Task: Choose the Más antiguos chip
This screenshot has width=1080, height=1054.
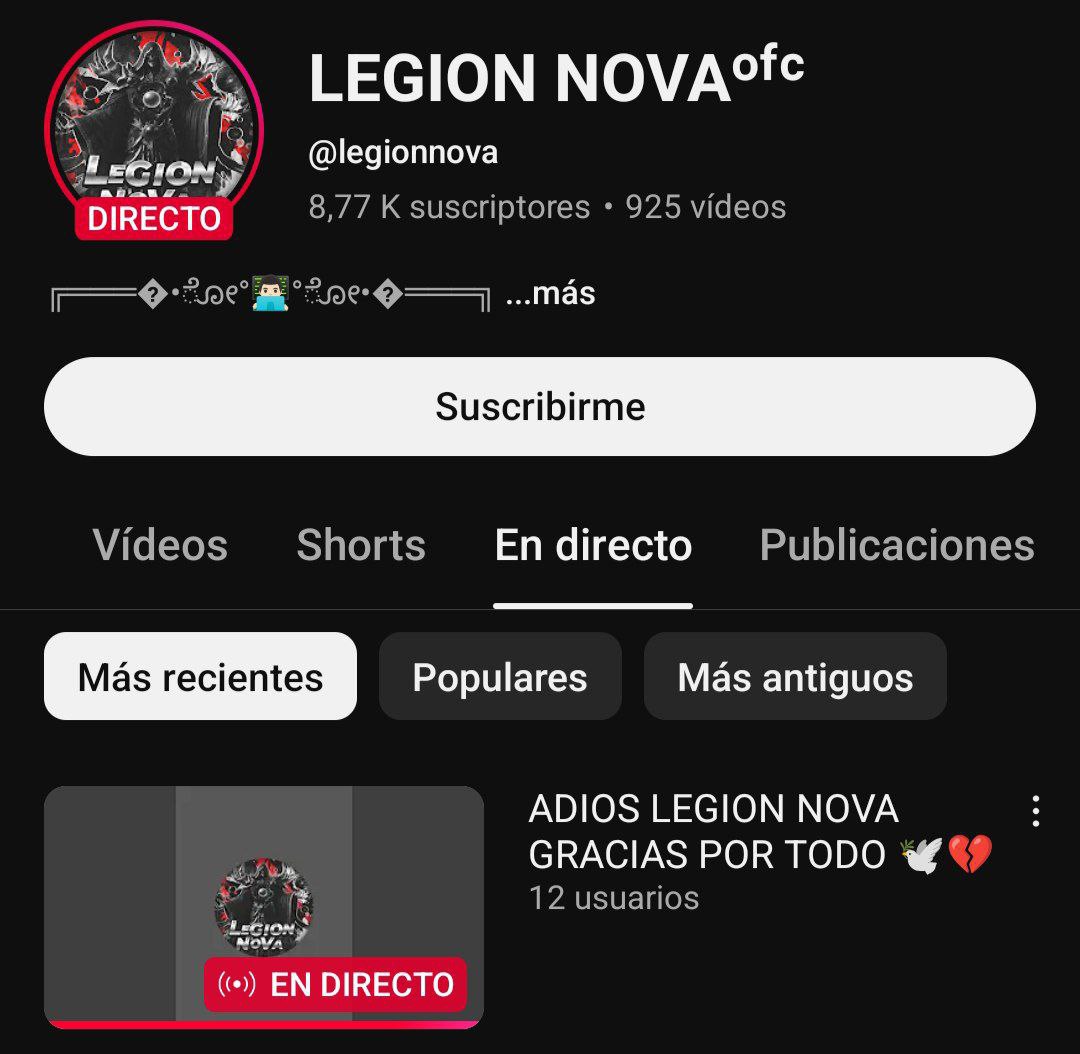Action: pos(795,677)
